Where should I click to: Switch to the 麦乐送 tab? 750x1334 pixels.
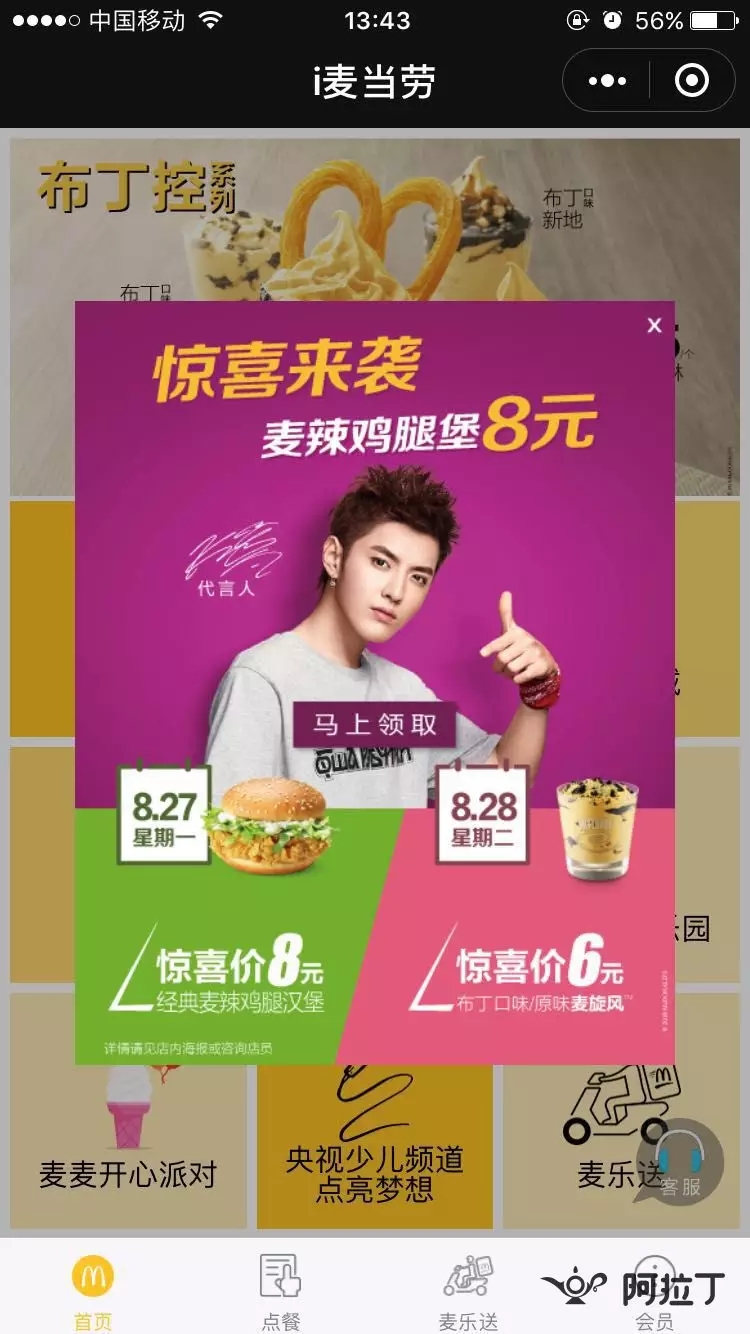point(467,1290)
